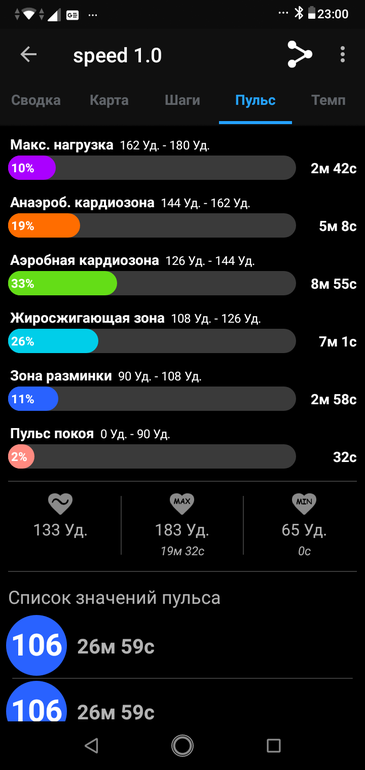Open the Шаги tab
This screenshot has height=770, width=365.
coord(182,101)
